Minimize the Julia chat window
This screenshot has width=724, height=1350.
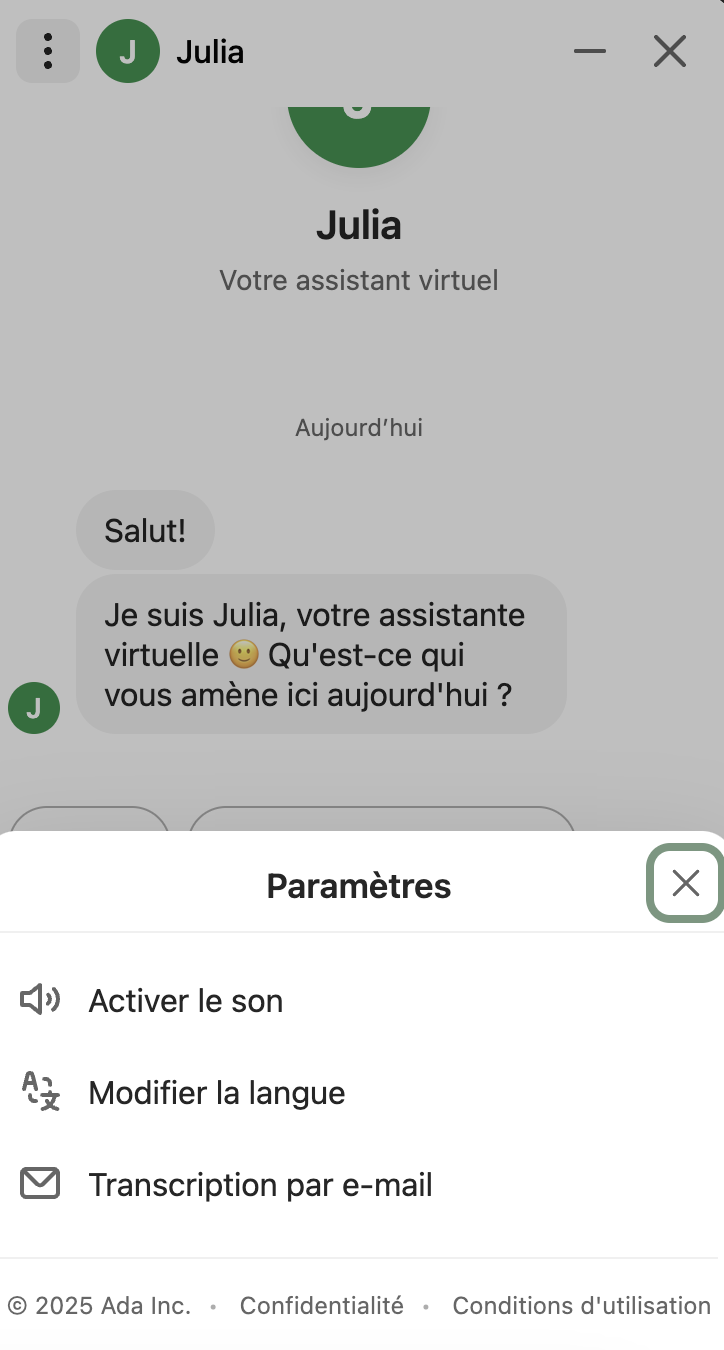(x=590, y=51)
